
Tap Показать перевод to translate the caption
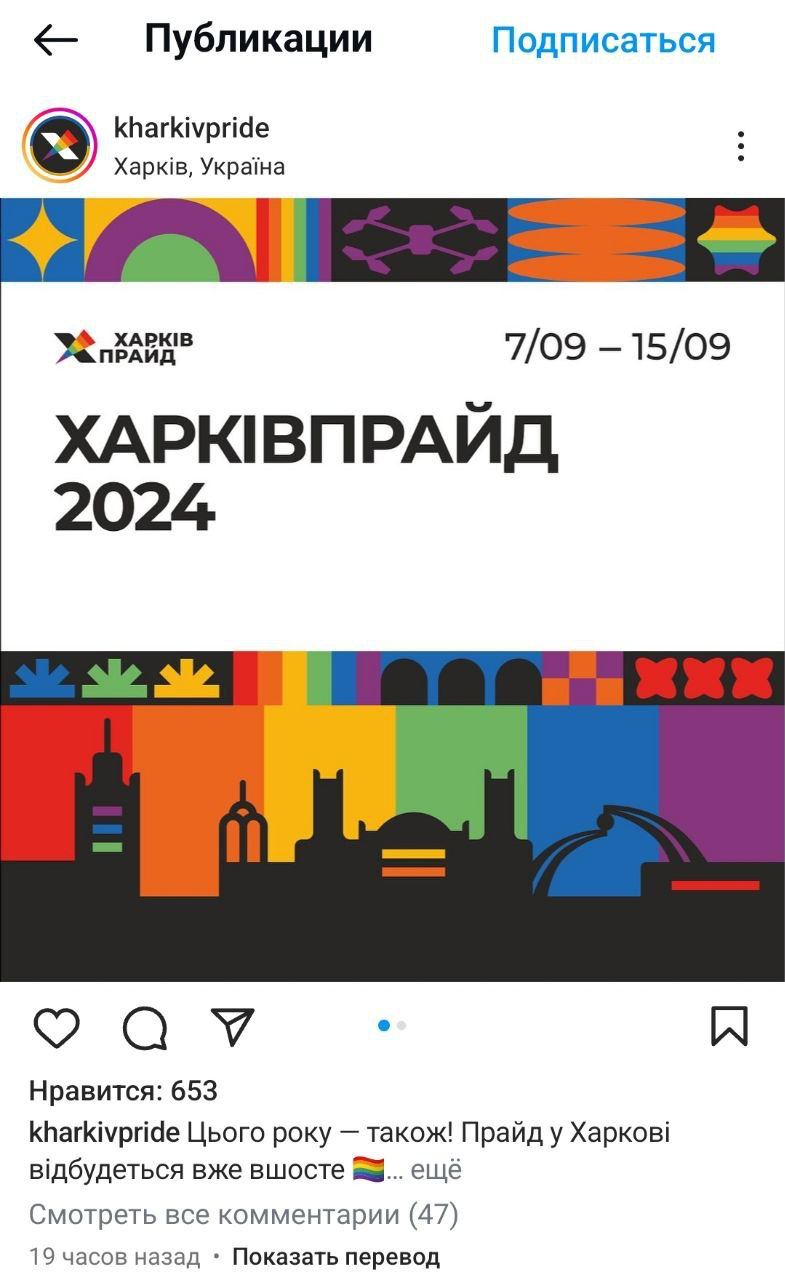point(336,1257)
